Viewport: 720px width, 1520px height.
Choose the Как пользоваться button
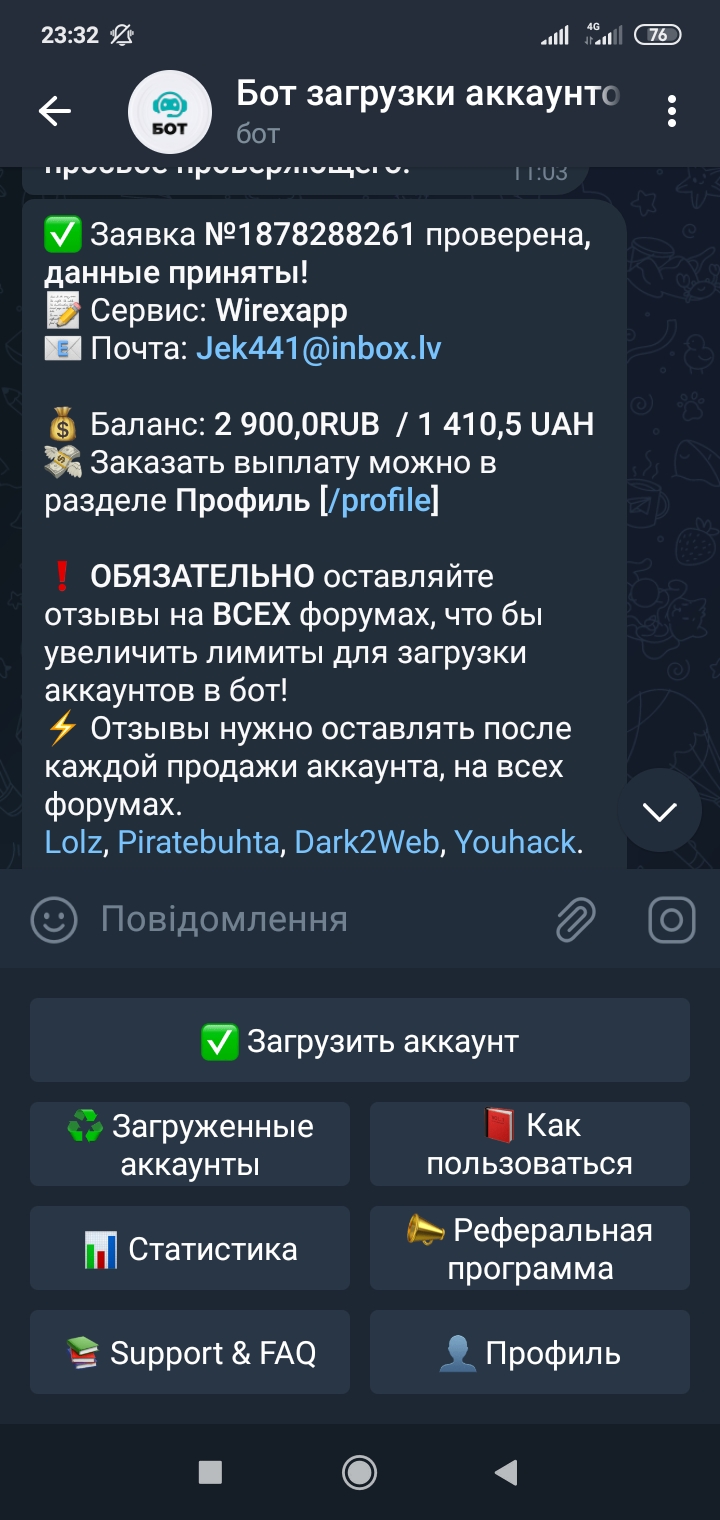click(530, 1145)
